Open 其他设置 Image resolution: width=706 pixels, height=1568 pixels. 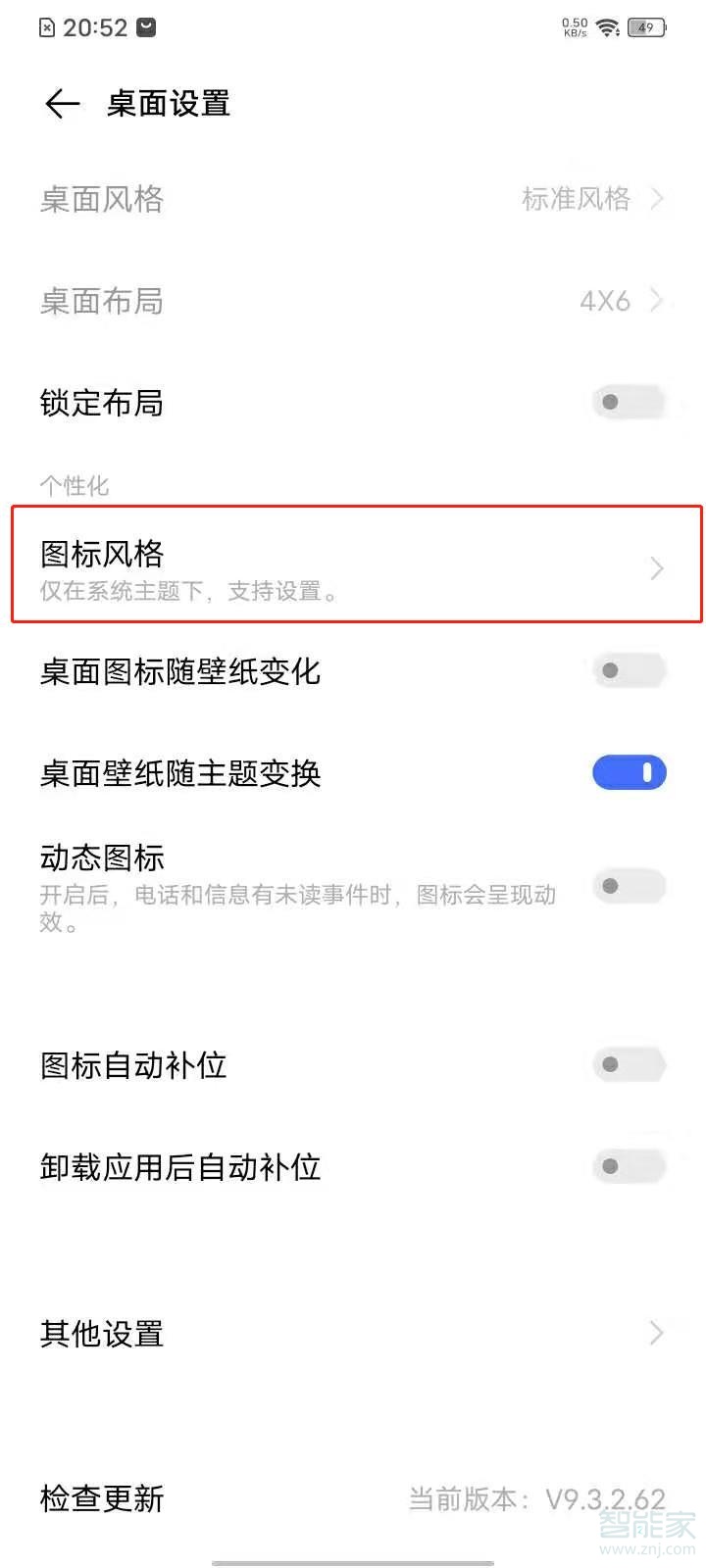(353, 1333)
